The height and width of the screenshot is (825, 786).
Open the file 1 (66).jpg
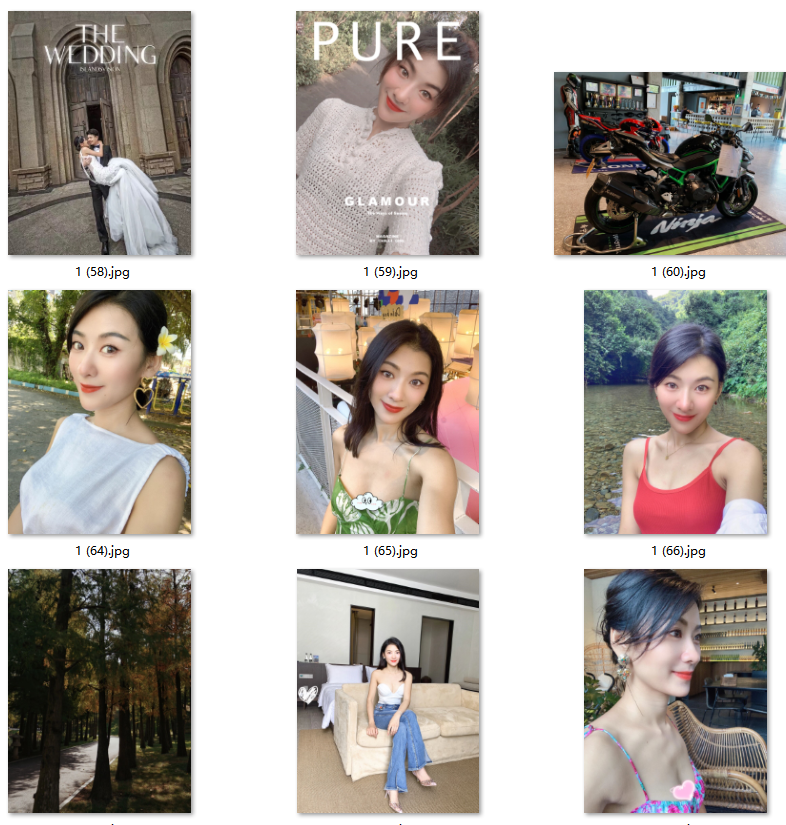click(x=675, y=412)
